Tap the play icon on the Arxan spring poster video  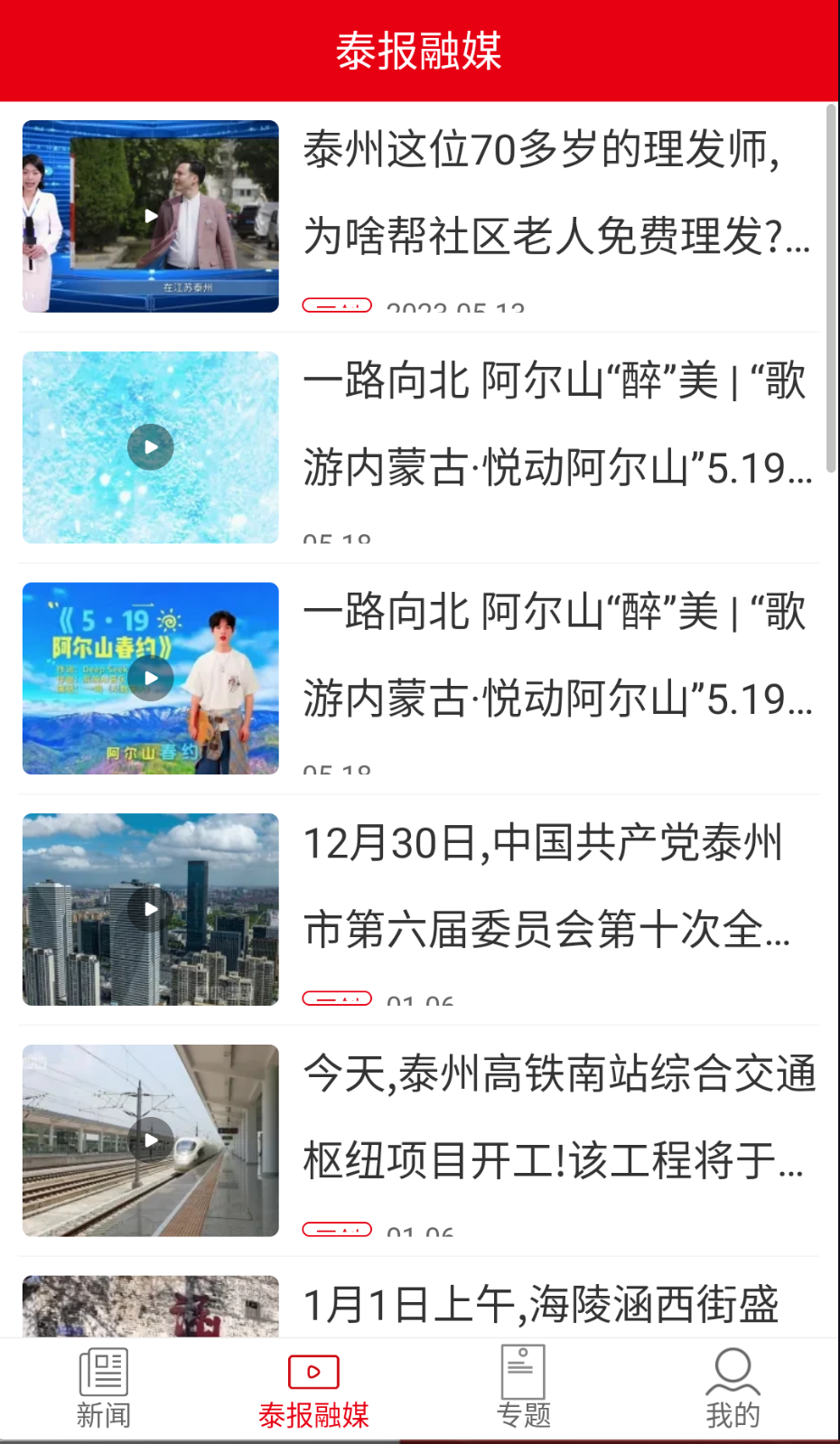[x=150, y=678]
